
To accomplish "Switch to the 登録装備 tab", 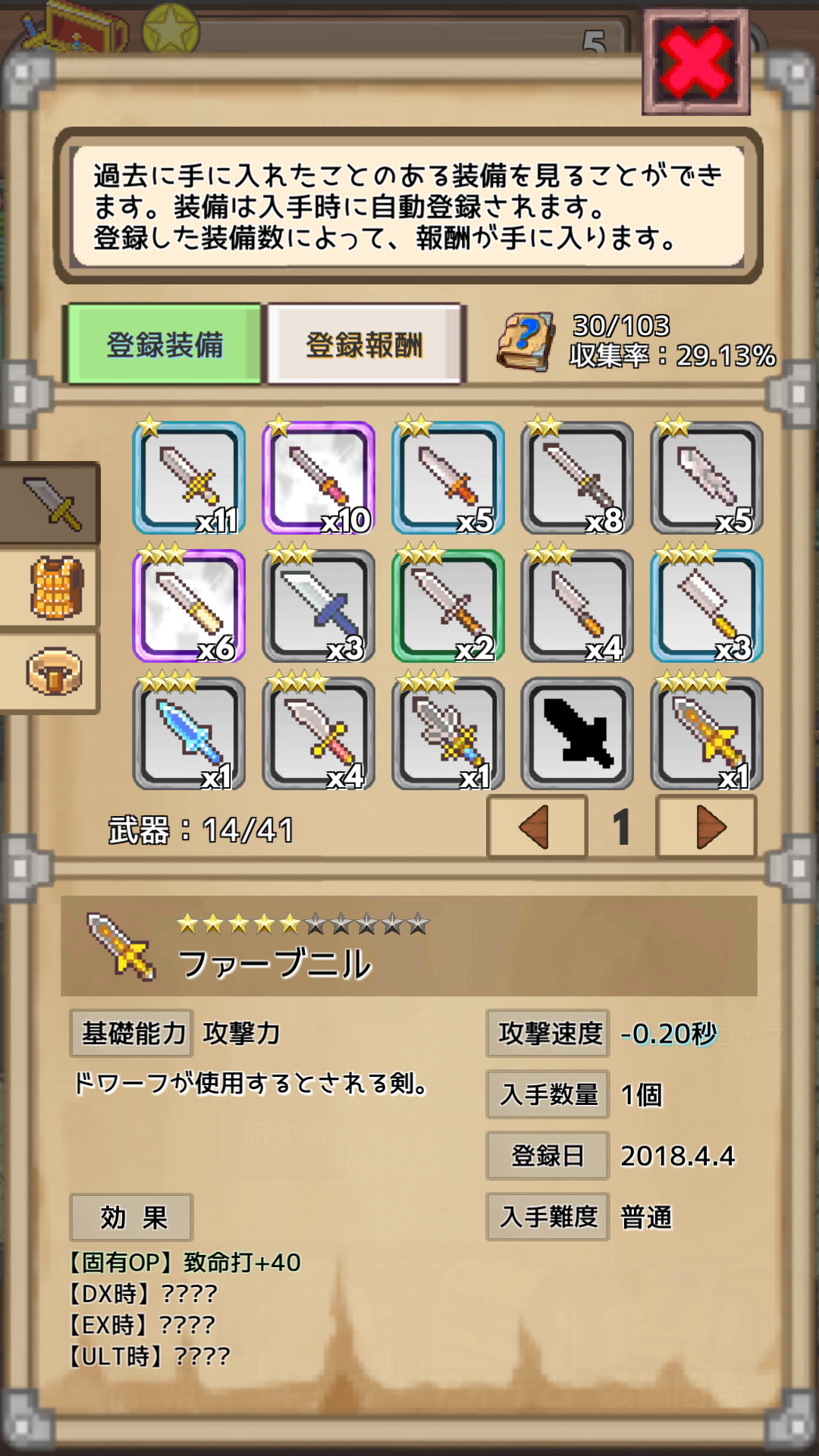I will point(164,344).
